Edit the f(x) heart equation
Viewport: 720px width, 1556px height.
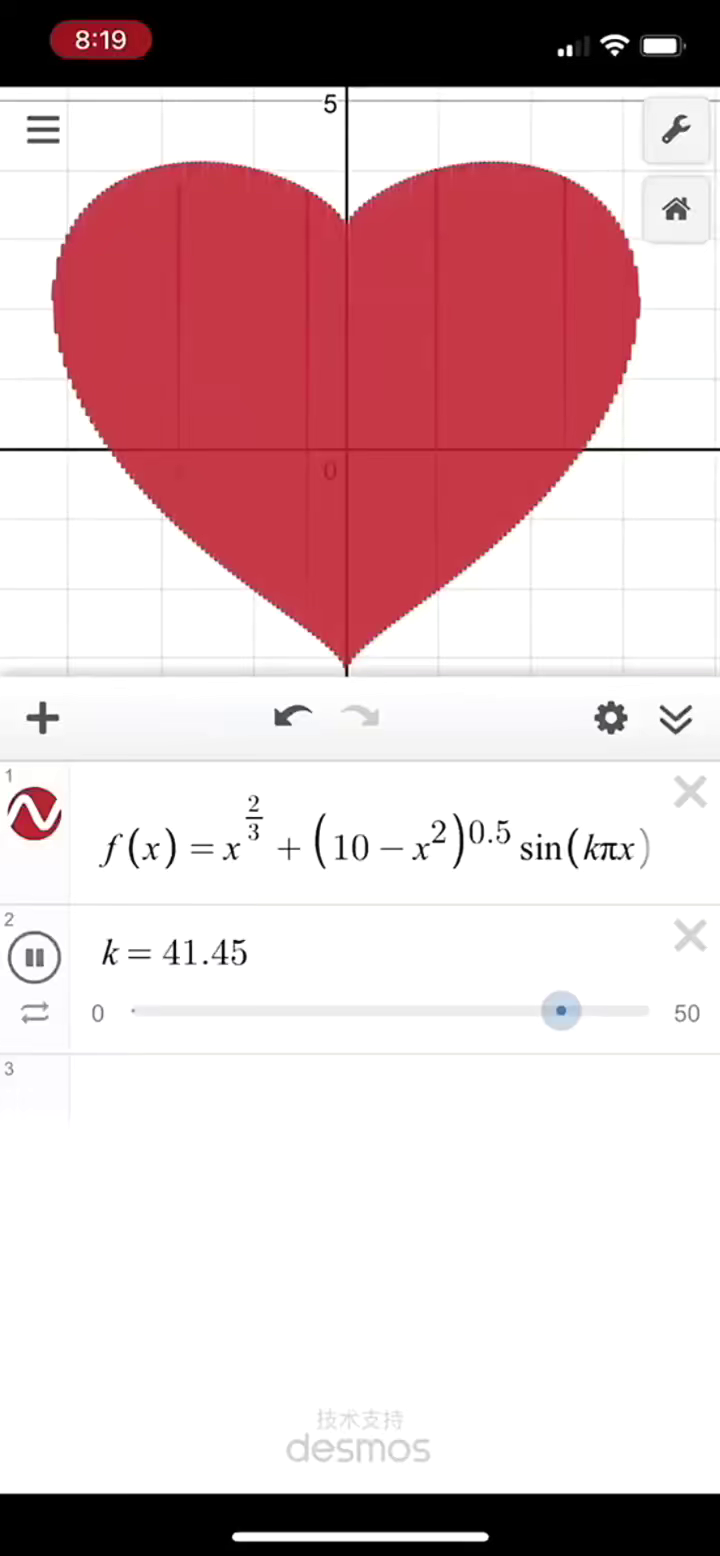click(x=375, y=838)
